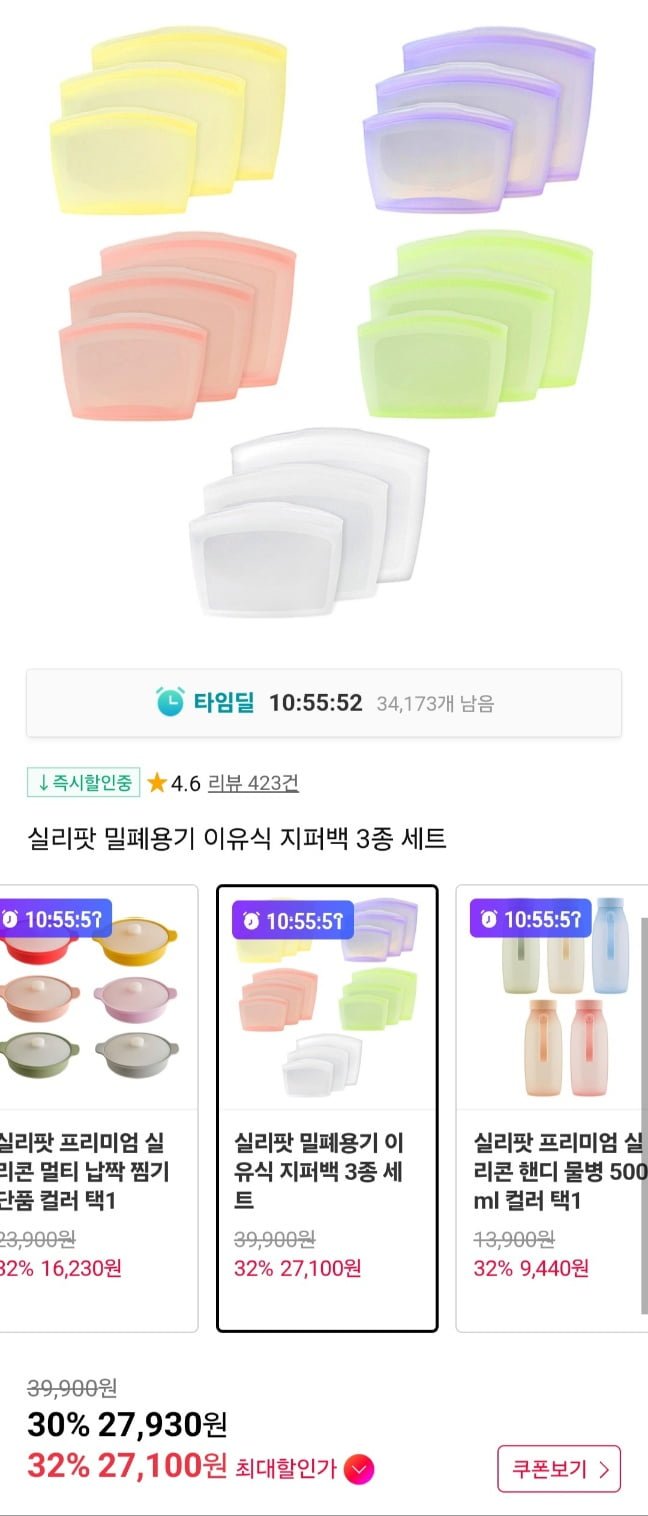Open the 실리콘 멀티 납짝 찜기 product card

90,1108
